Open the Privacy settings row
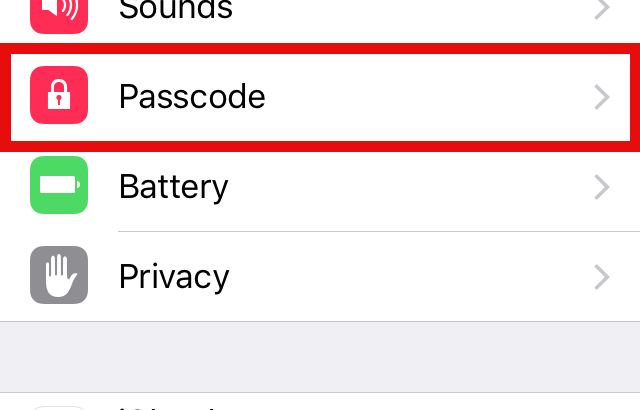 (x=320, y=275)
